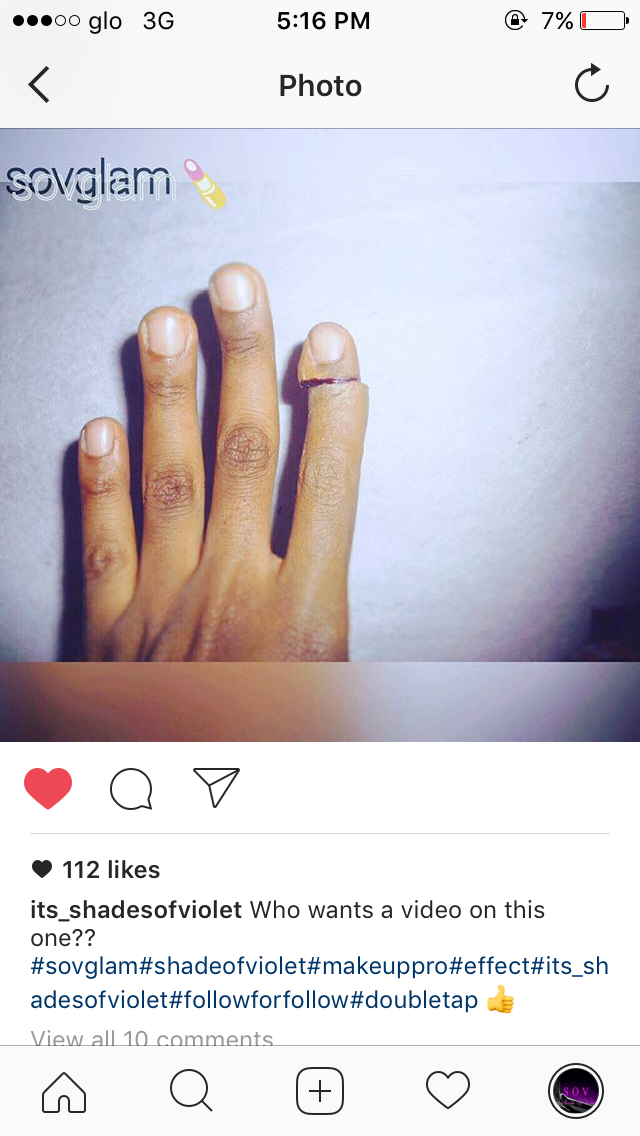Viewport: 640px width, 1136px height.
Task: Unlike the post via the red heart
Action: [48, 788]
